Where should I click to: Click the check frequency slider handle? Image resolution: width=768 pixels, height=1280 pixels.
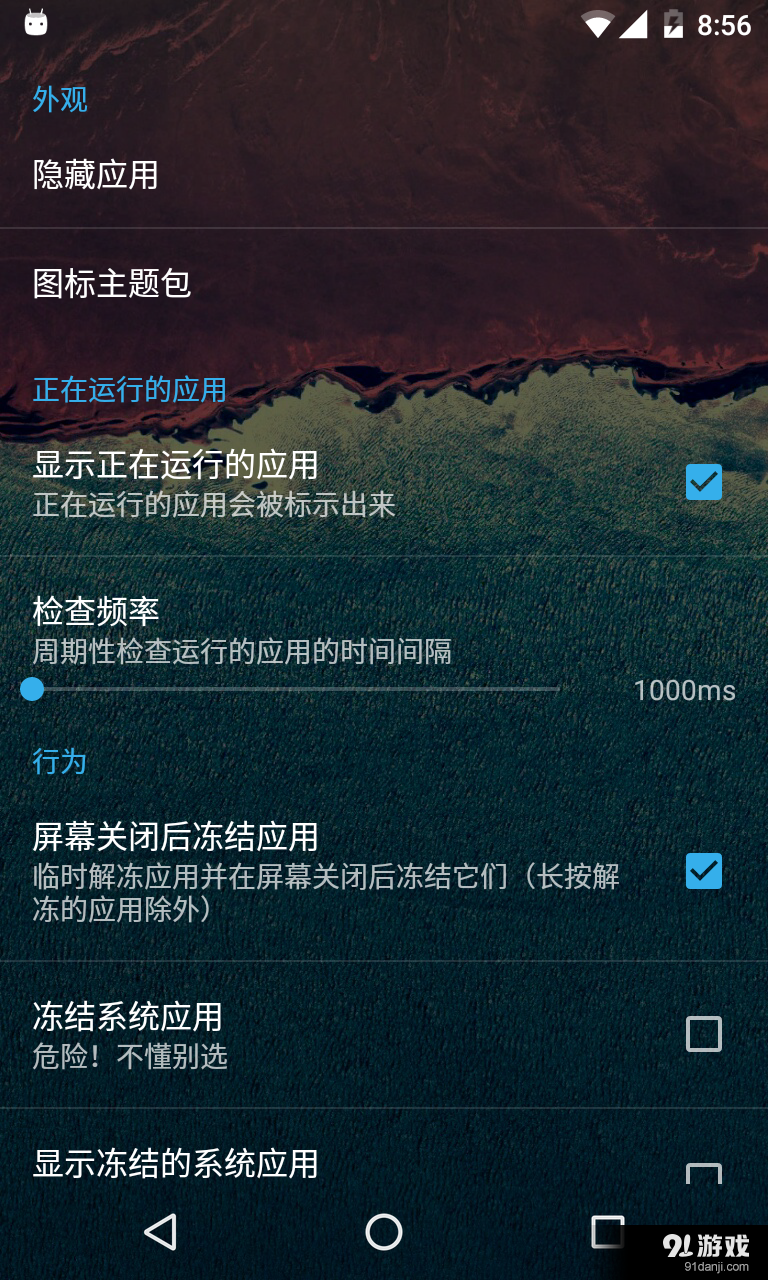point(33,689)
